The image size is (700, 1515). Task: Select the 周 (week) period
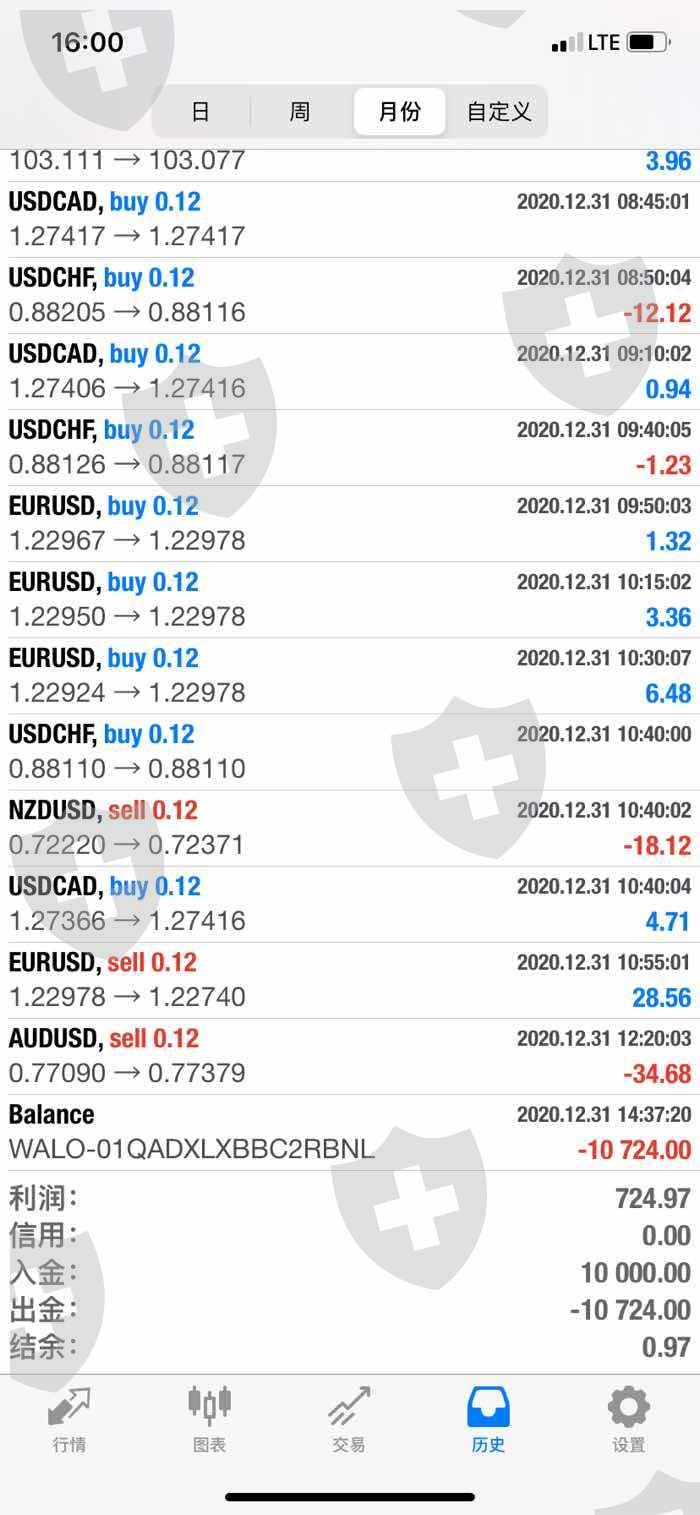299,111
